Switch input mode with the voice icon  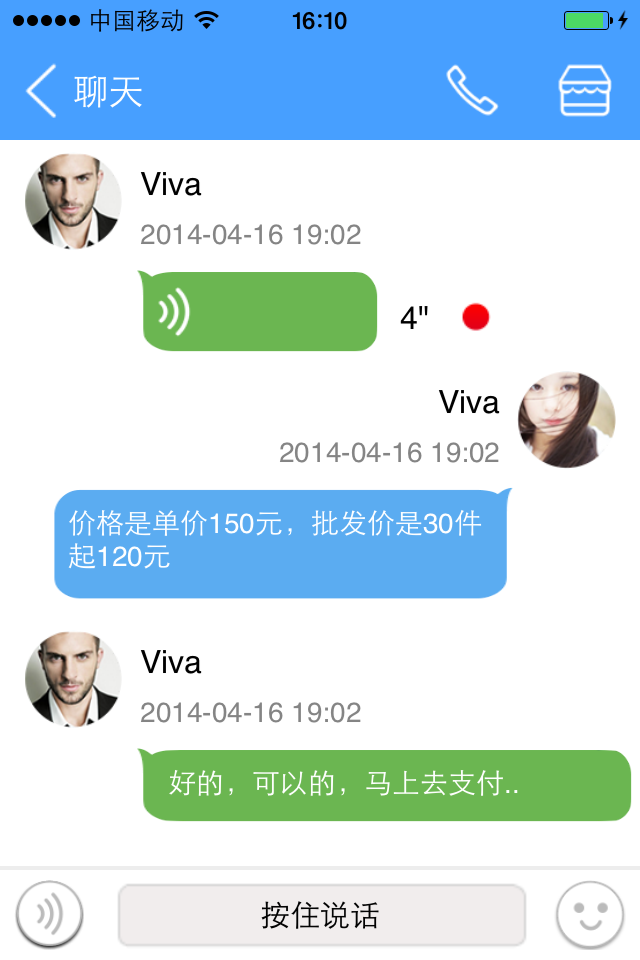(x=49, y=914)
